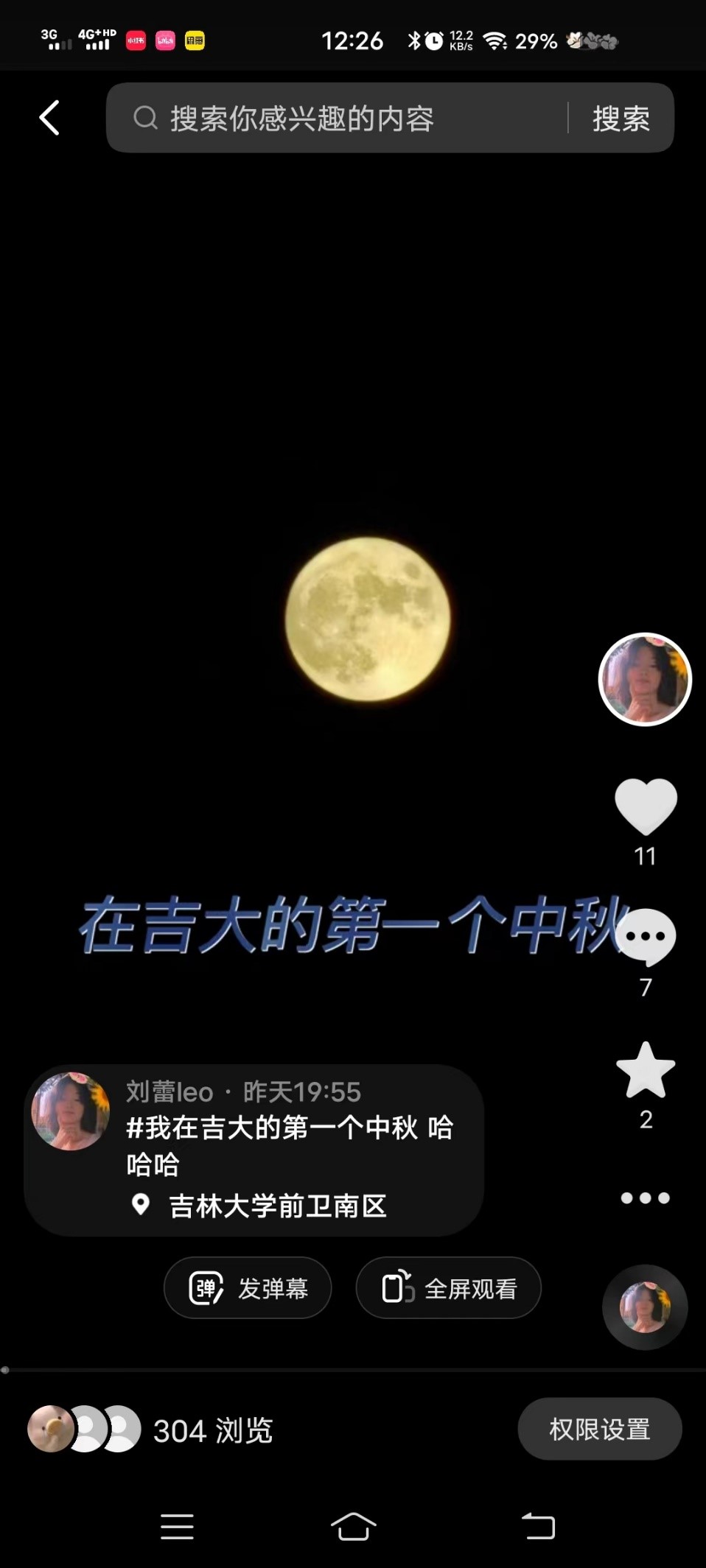Open the comments bubble
The image size is (706, 1568).
(646, 938)
